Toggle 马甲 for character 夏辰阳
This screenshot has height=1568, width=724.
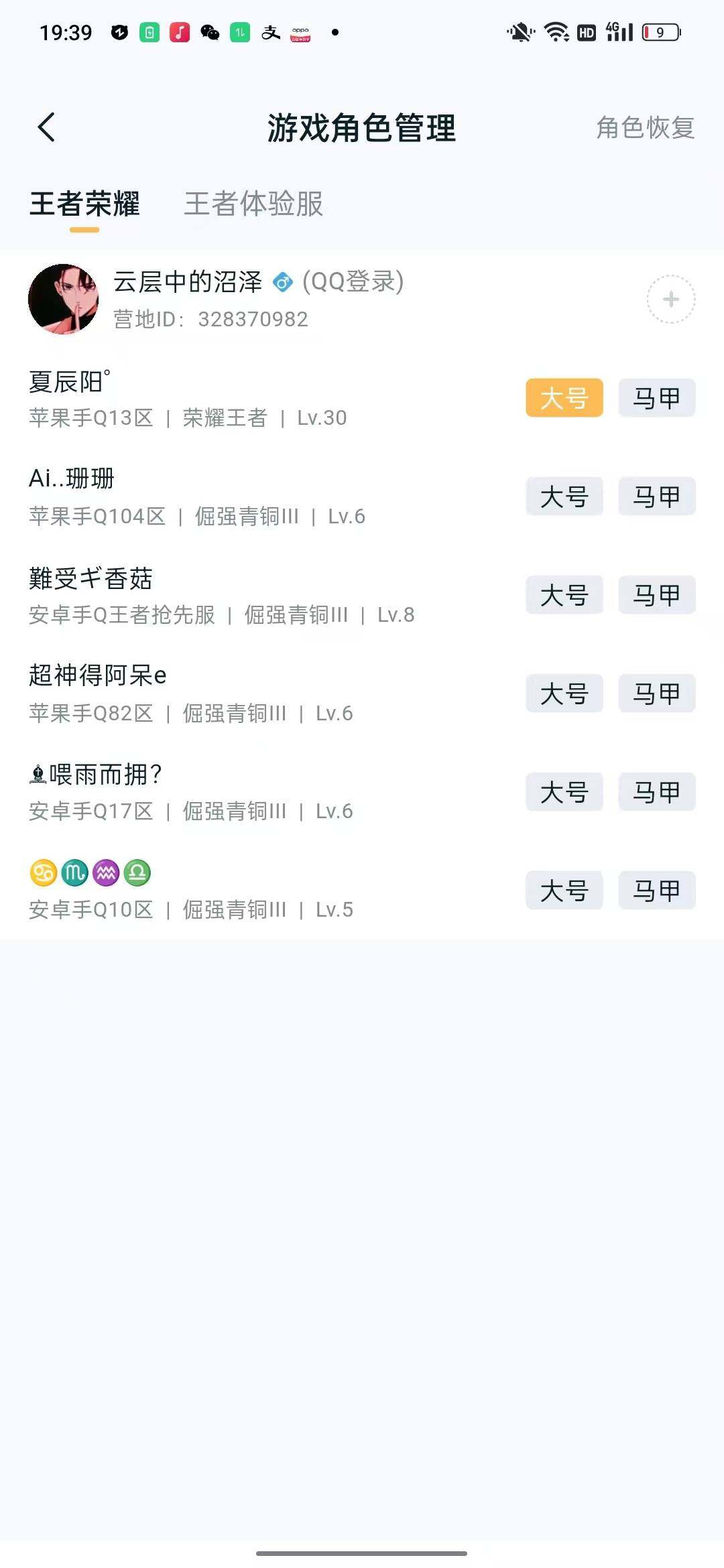pyautogui.click(x=656, y=397)
